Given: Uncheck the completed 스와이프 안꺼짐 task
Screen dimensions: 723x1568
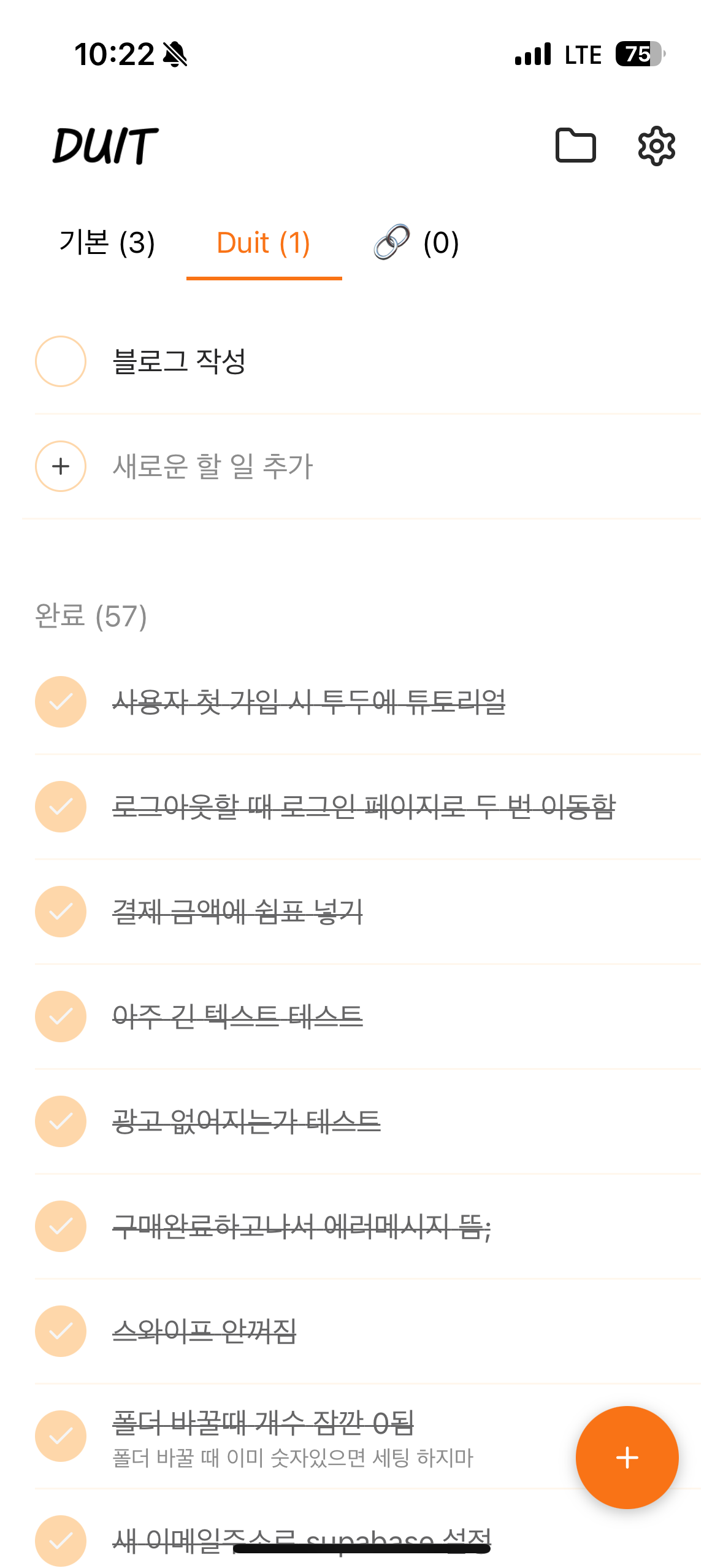Looking at the screenshot, I should 60,1331.
